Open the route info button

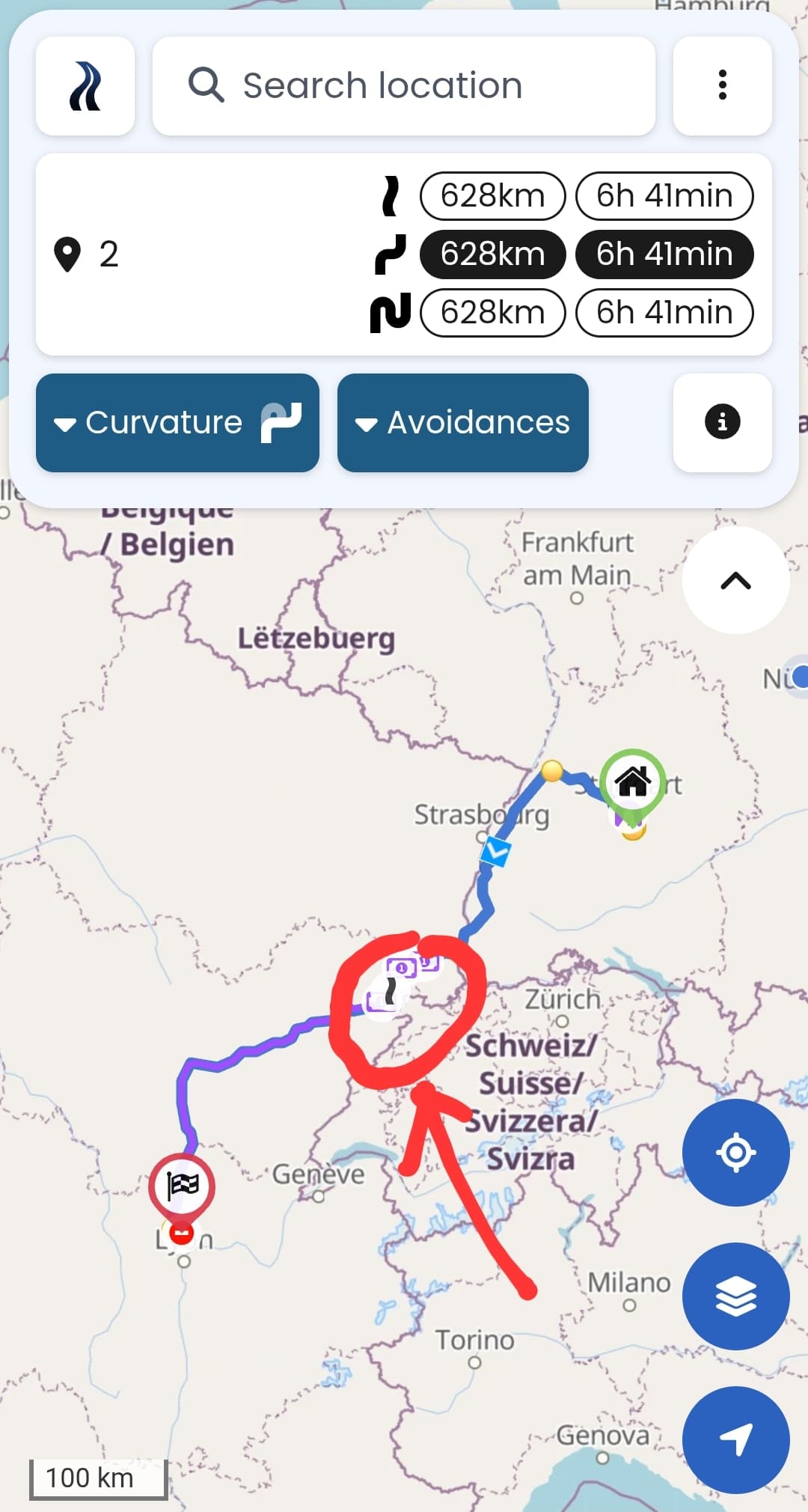point(722,423)
